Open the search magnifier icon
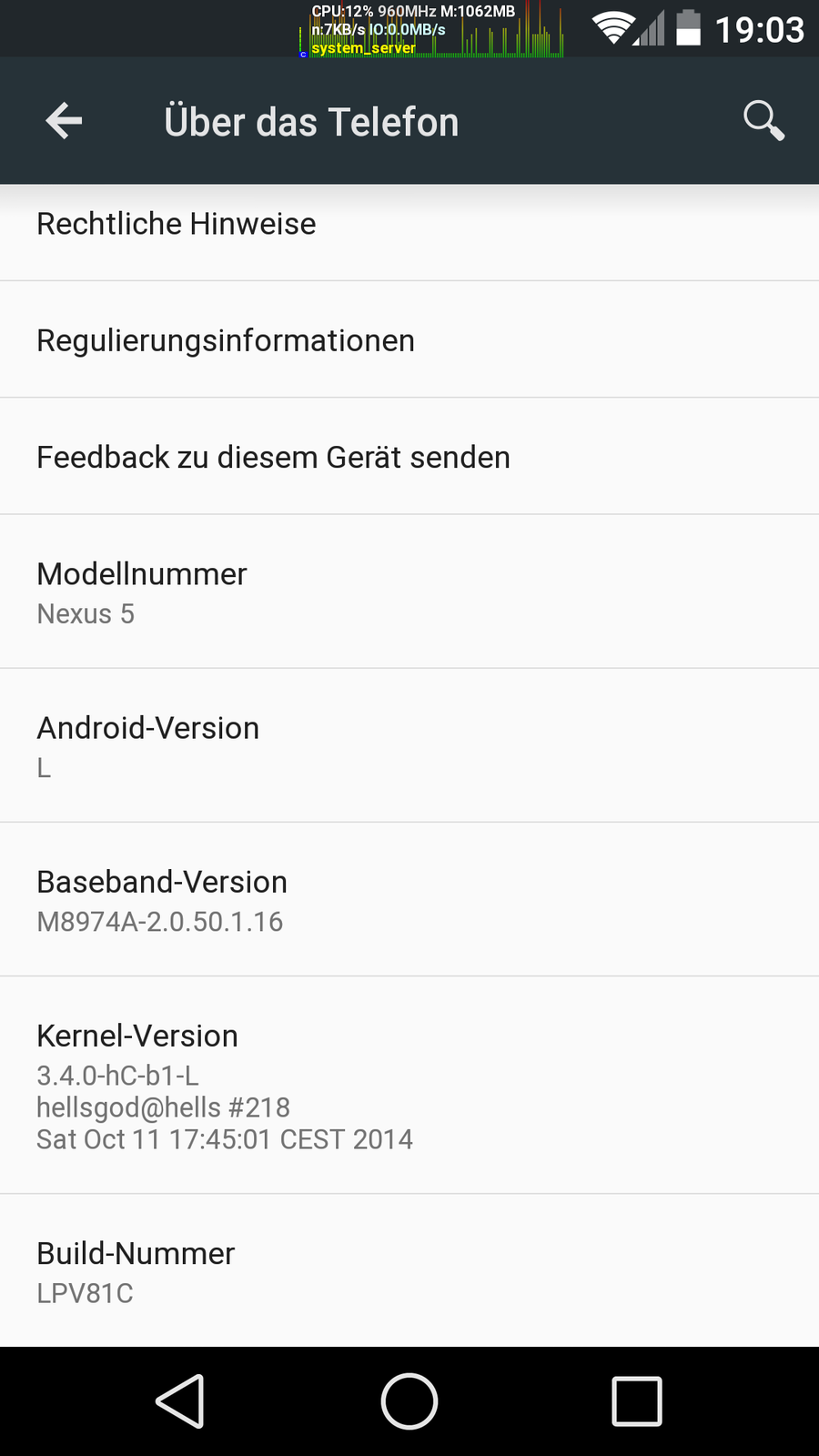This screenshot has width=819, height=1456. (763, 121)
